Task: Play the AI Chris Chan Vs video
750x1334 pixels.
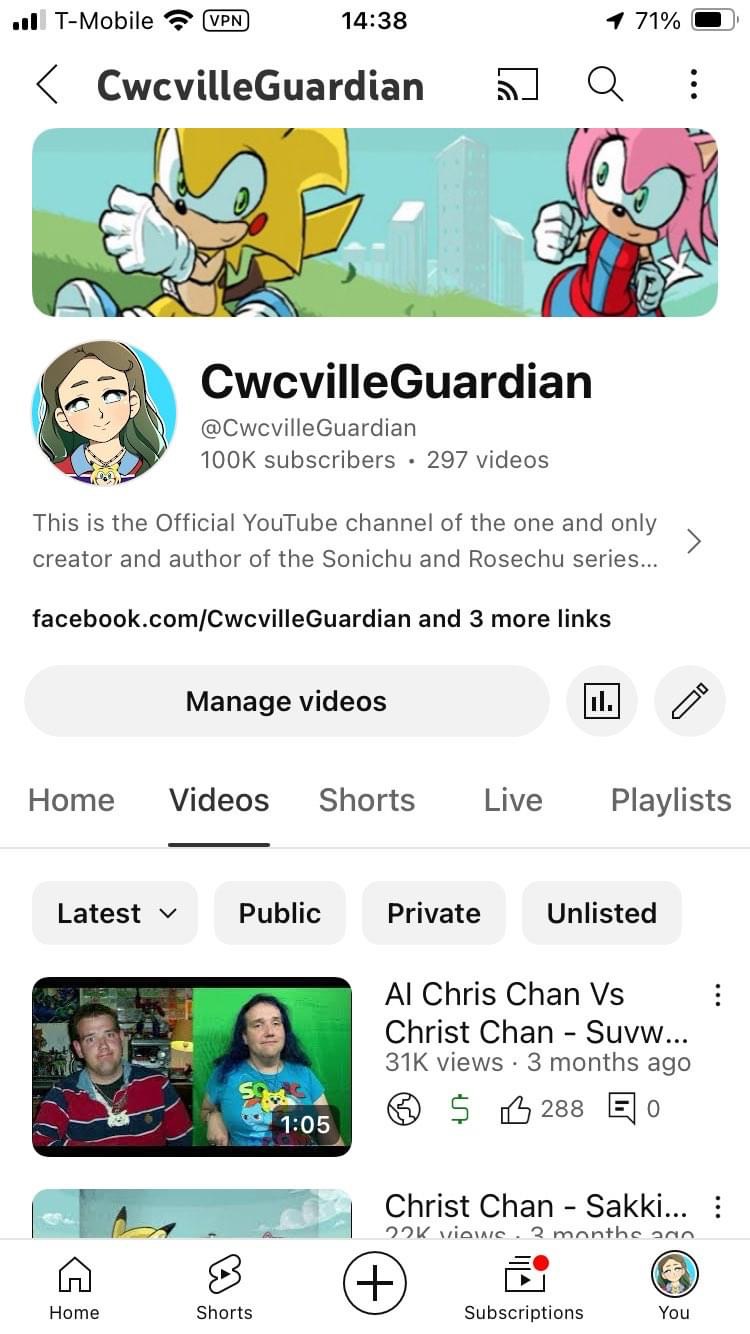Action: [x=192, y=1067]
